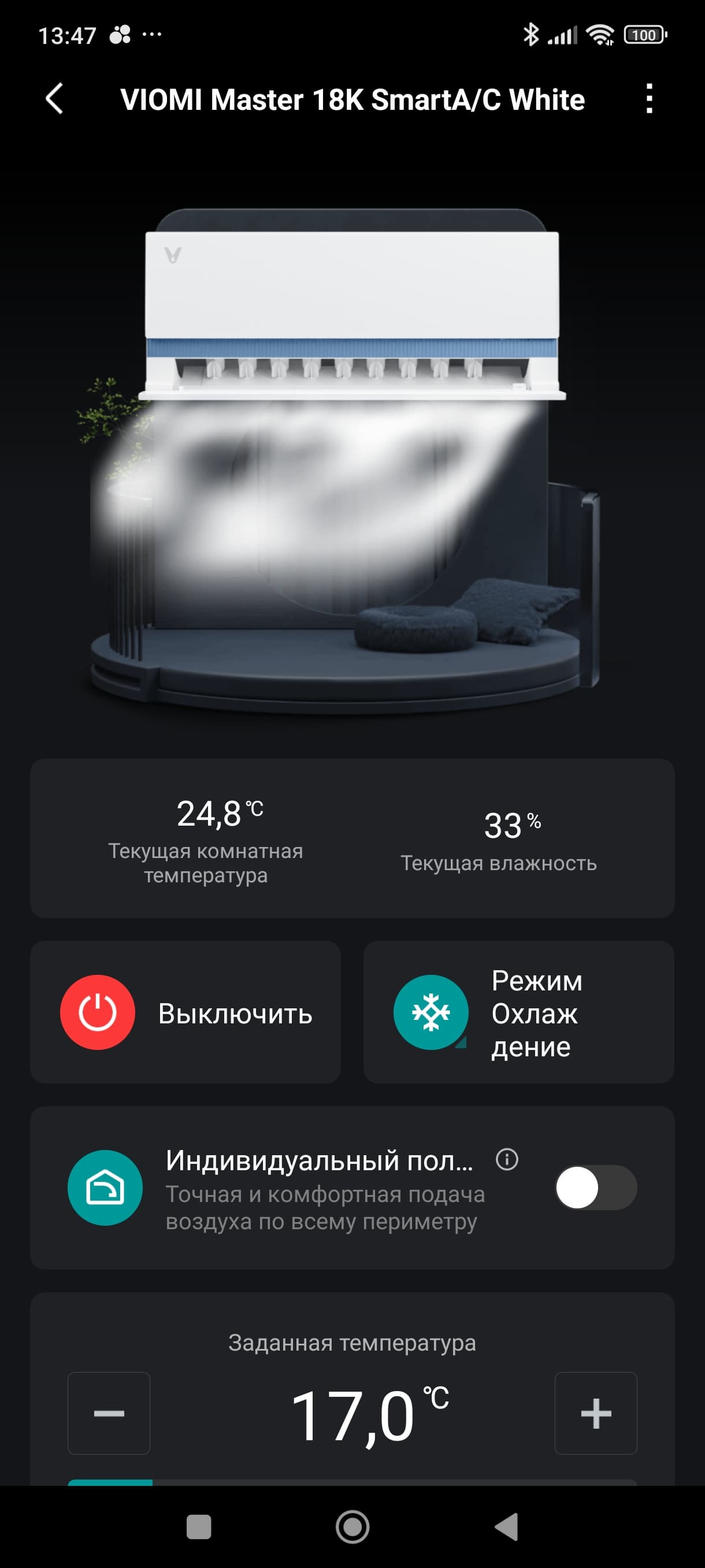Open the three-dot overflow menu

[649, 99]
